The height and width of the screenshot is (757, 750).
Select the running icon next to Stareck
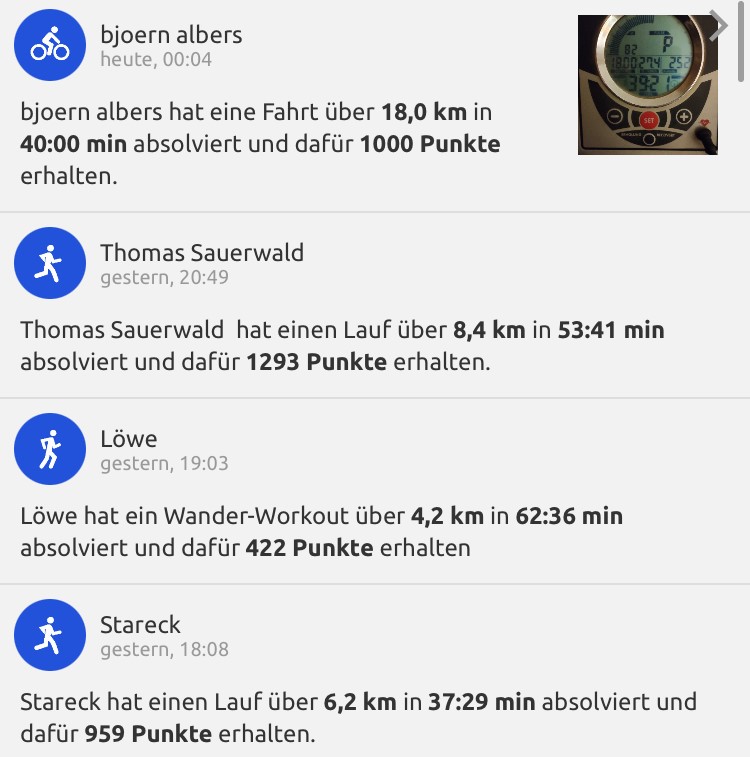[x=50, y=635]
